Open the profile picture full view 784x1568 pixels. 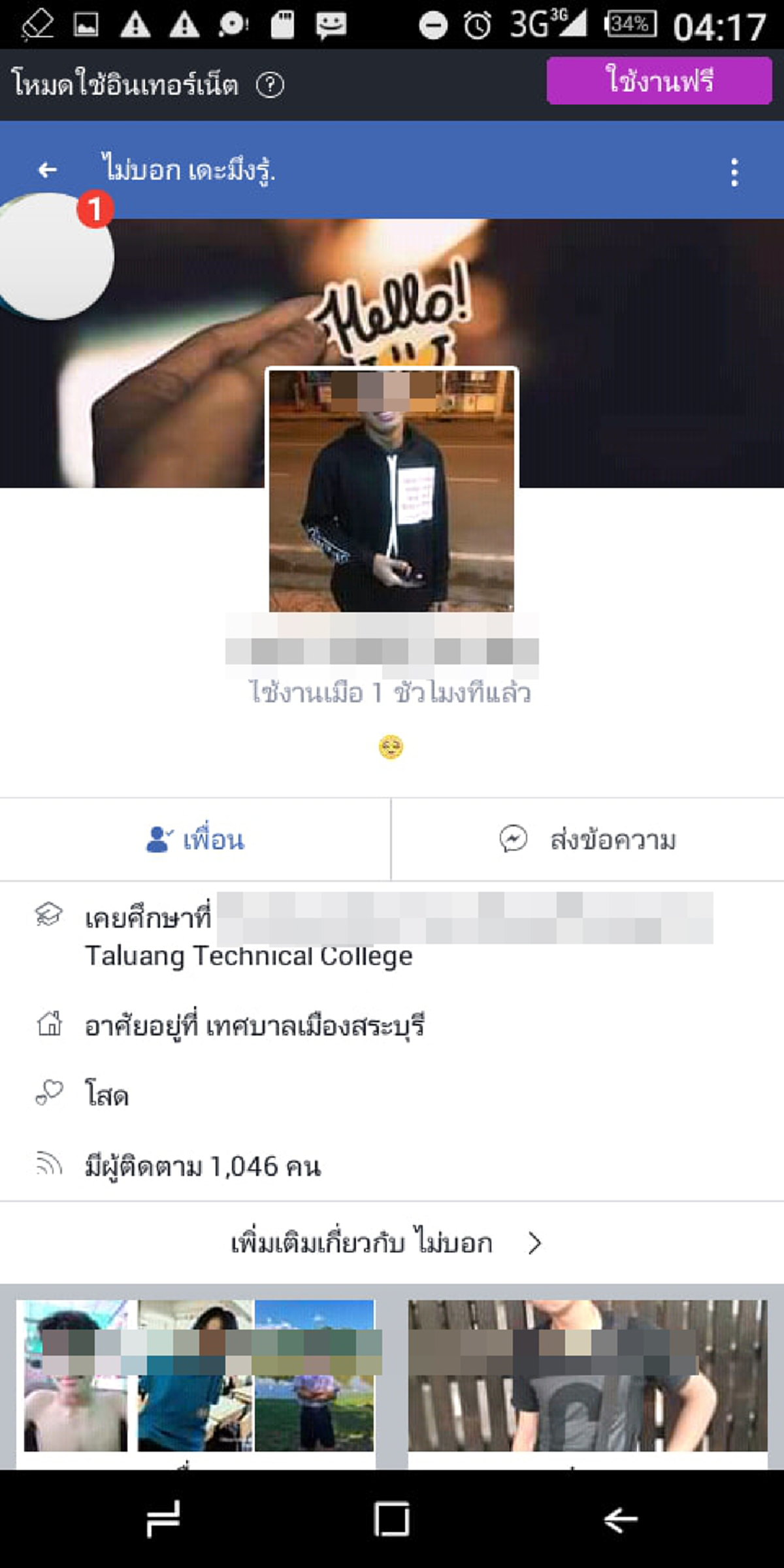coord(392,490)
